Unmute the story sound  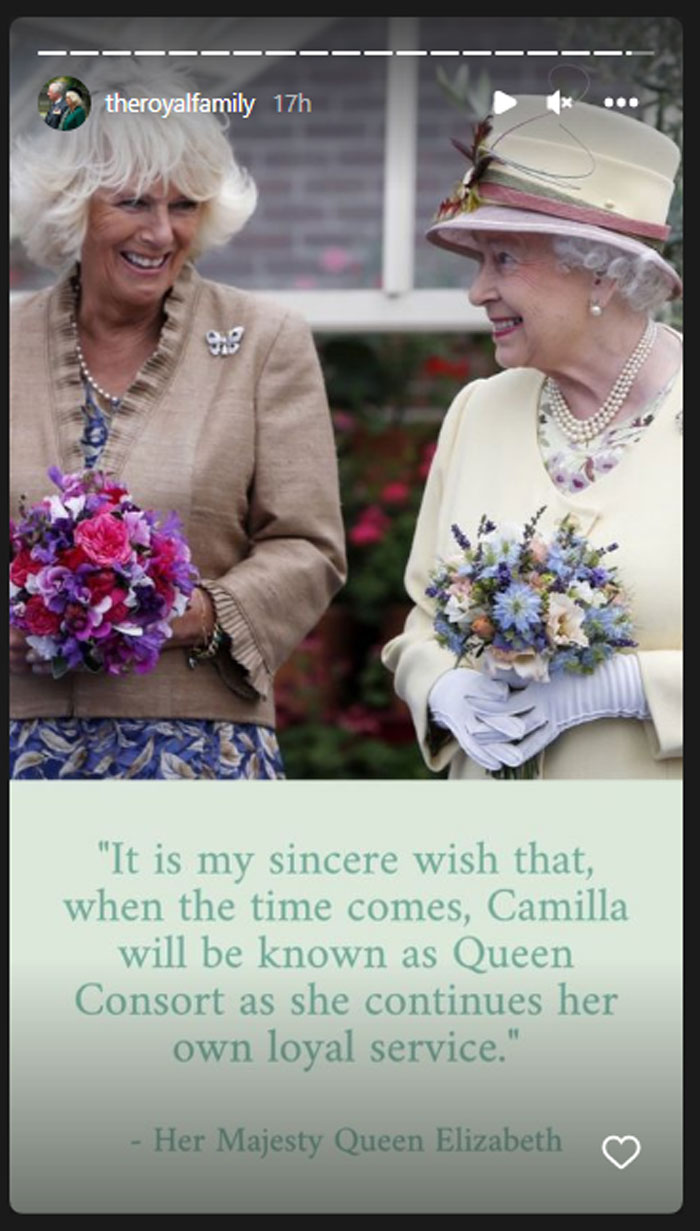[x=560, y=102]
